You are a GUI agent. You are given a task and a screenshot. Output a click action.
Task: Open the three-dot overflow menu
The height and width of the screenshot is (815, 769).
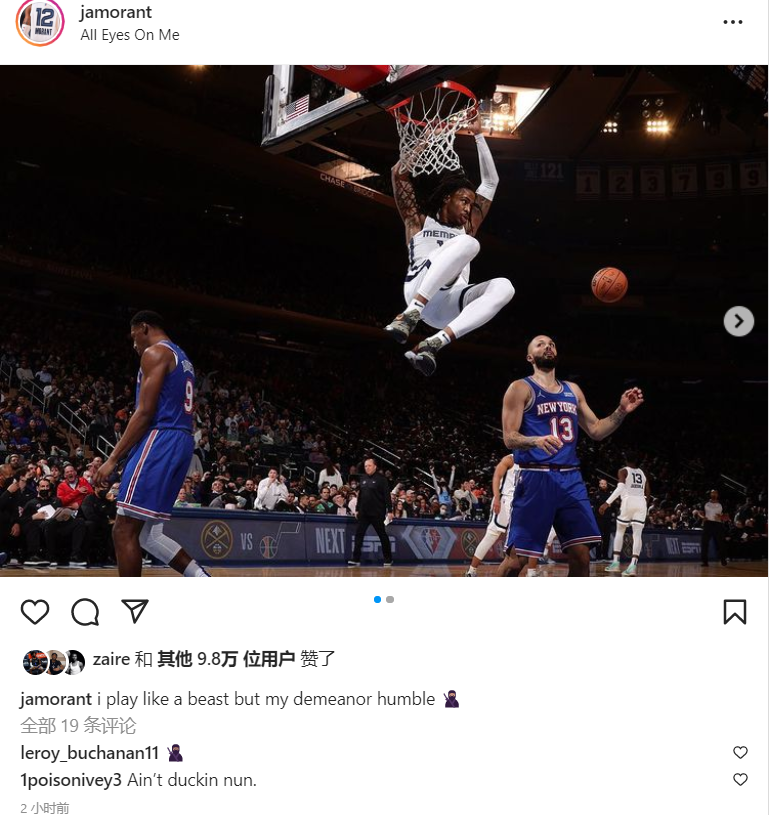click(732, 22)
